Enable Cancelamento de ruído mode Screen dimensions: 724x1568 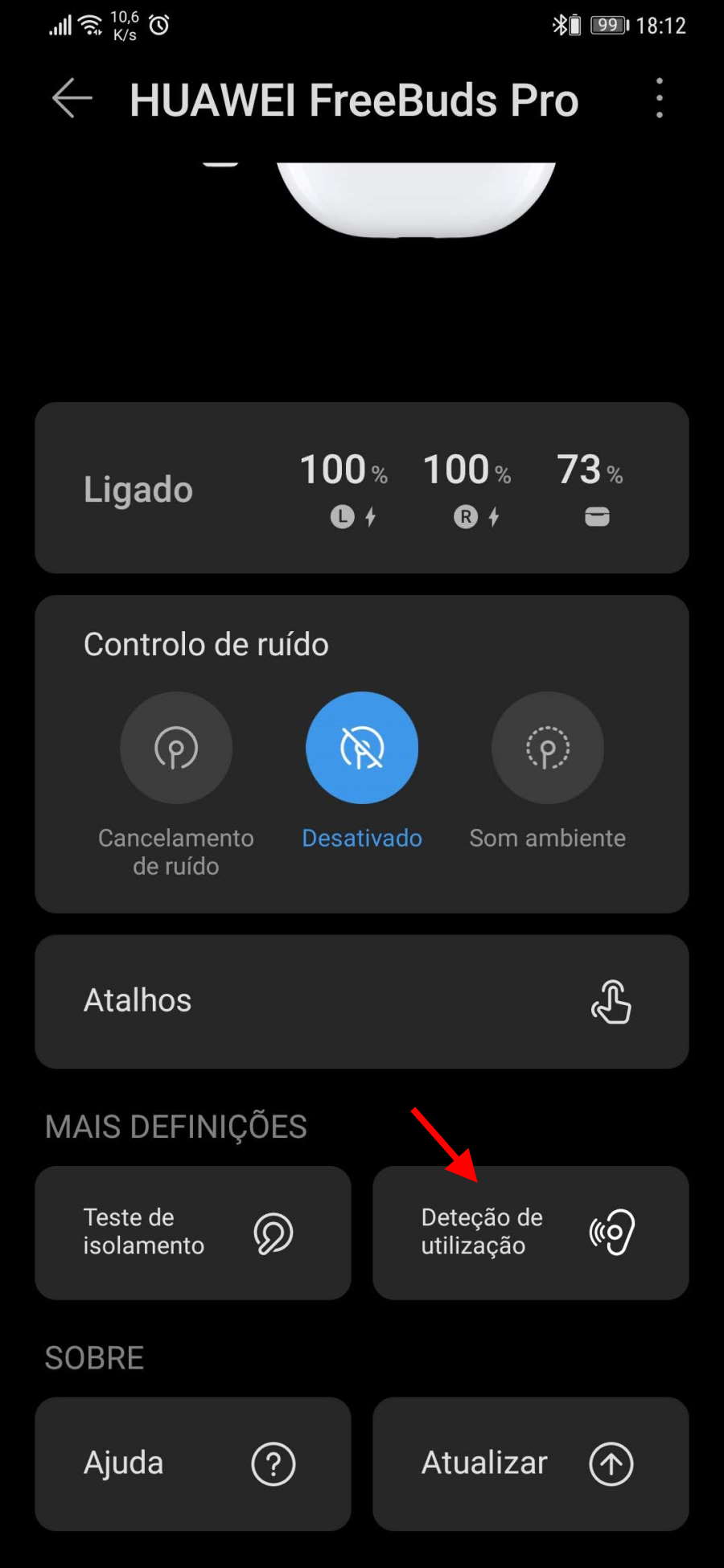[x=176, y=748]
